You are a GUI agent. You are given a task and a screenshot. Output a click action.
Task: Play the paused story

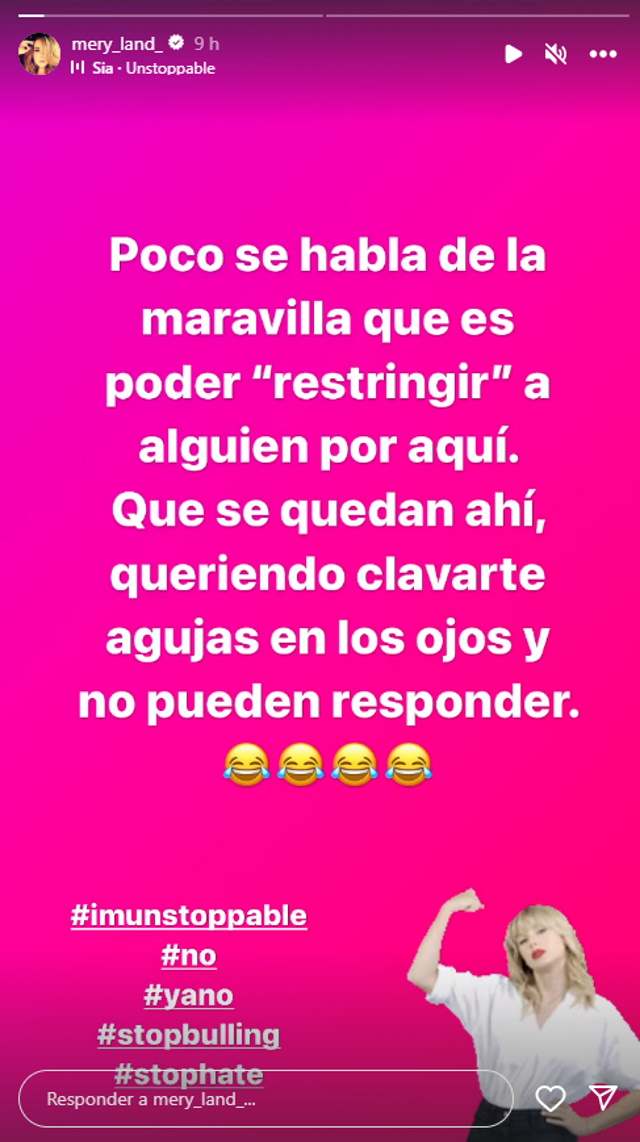click(x=513, y=54)
